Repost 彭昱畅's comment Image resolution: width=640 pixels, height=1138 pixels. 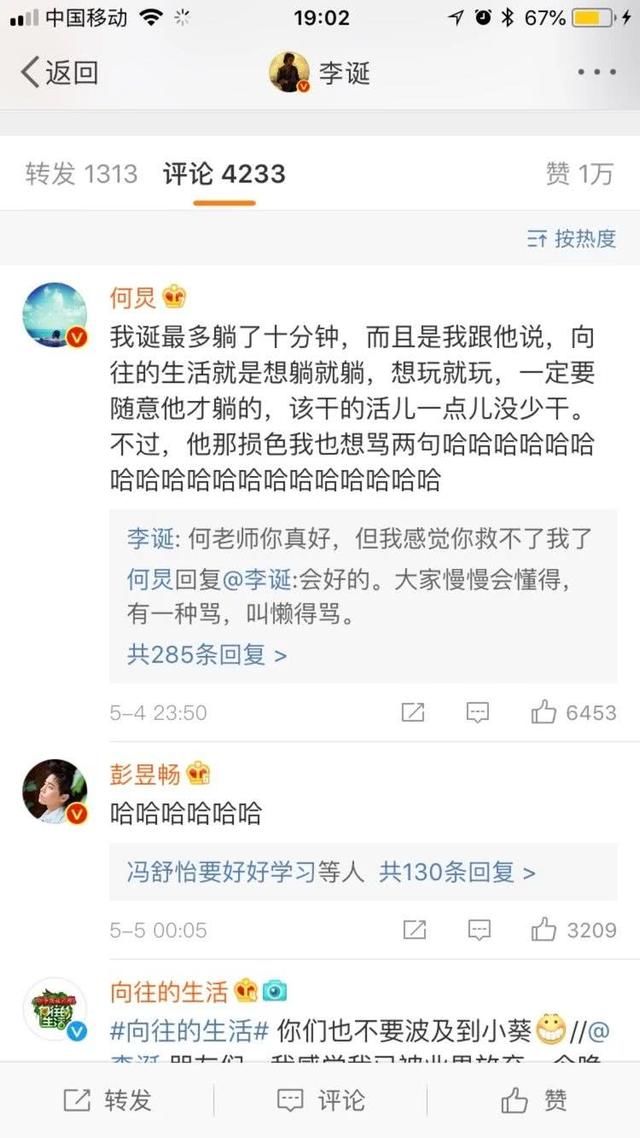click(x=412, y=930)
